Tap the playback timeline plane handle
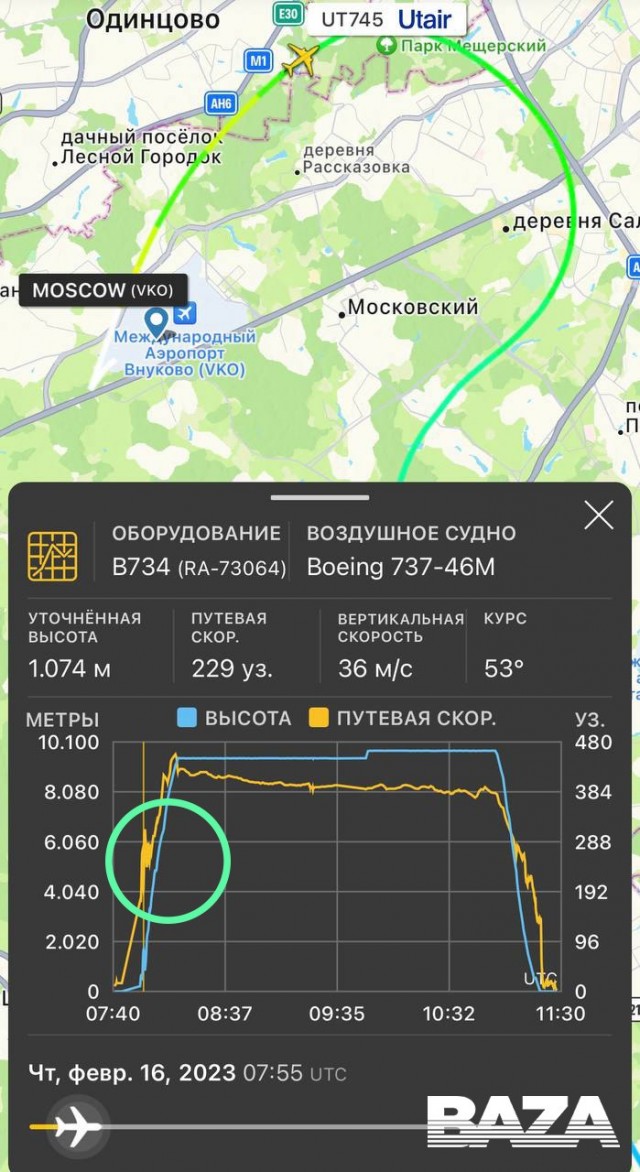This screenshot has height=1172, width=640. tap(77, 1128)
